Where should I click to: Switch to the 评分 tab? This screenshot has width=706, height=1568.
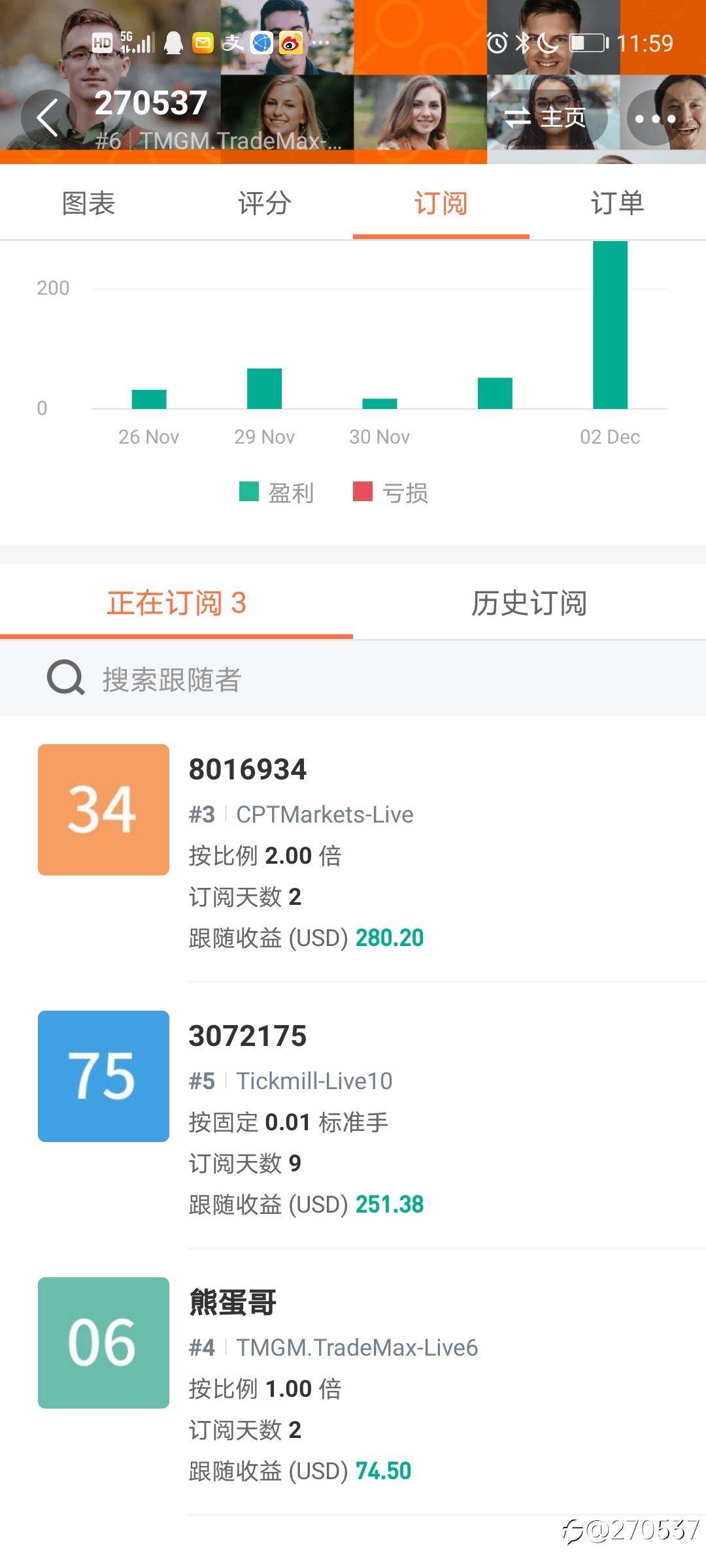265,203
